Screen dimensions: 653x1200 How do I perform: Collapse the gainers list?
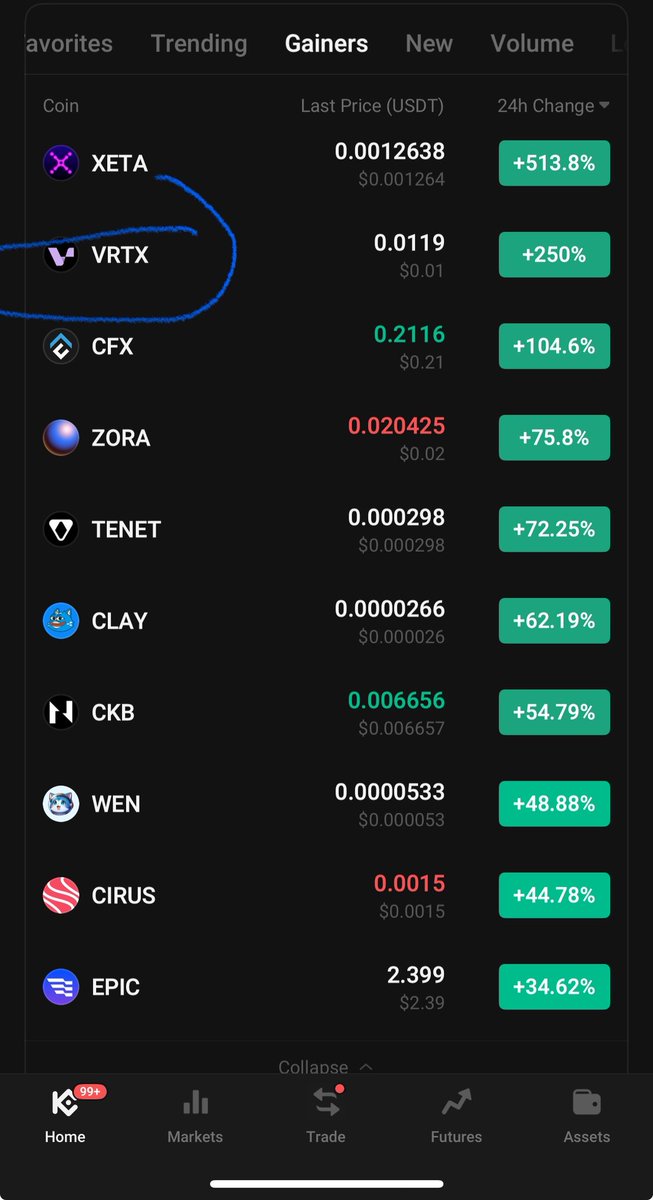325,1066
